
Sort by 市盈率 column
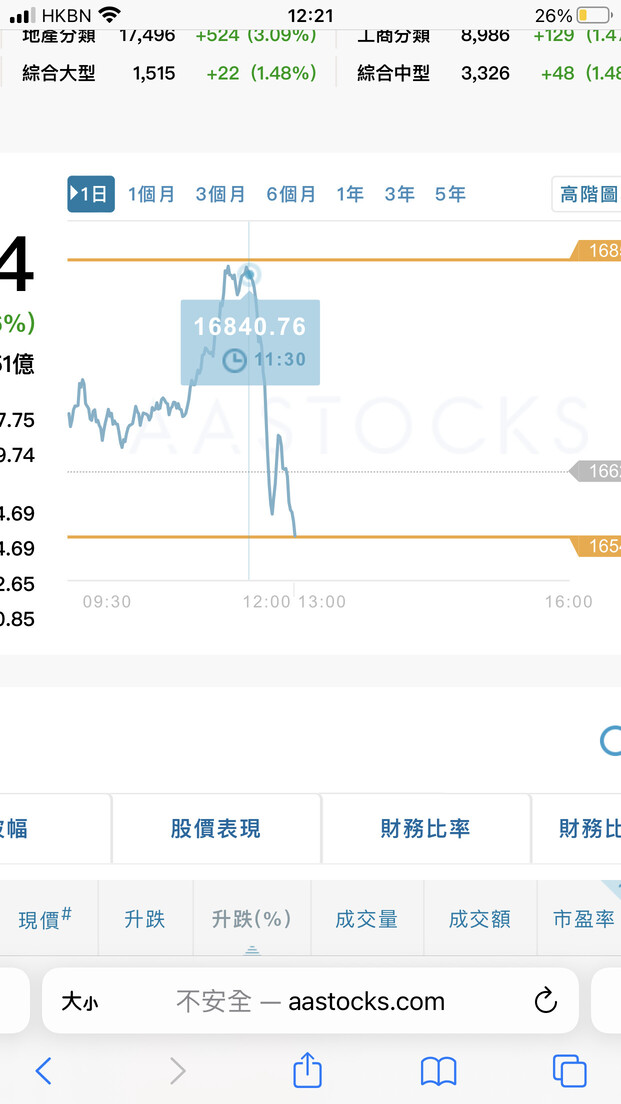point(584,919)
